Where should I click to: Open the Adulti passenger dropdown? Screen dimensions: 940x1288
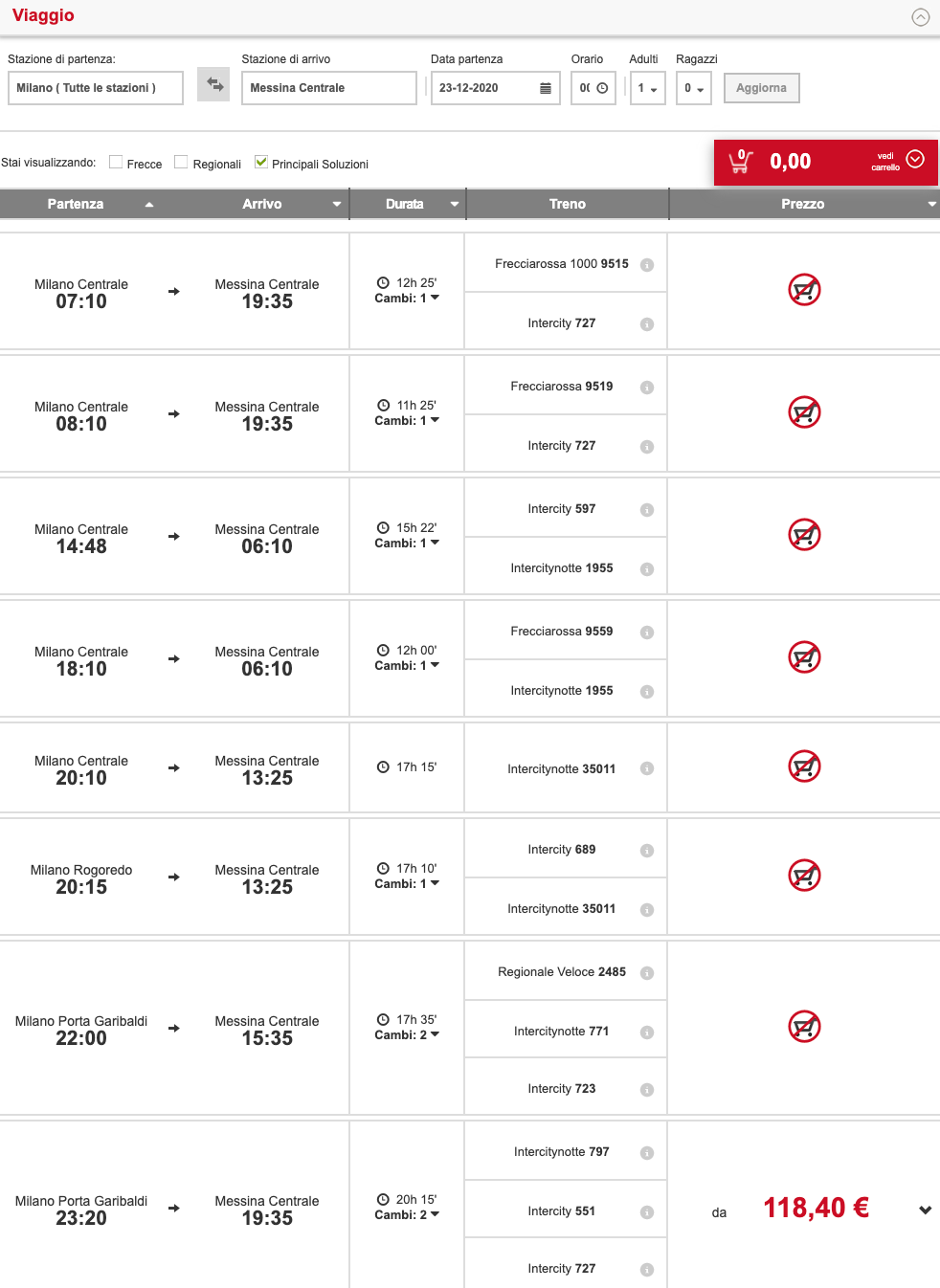pos(648,88)
